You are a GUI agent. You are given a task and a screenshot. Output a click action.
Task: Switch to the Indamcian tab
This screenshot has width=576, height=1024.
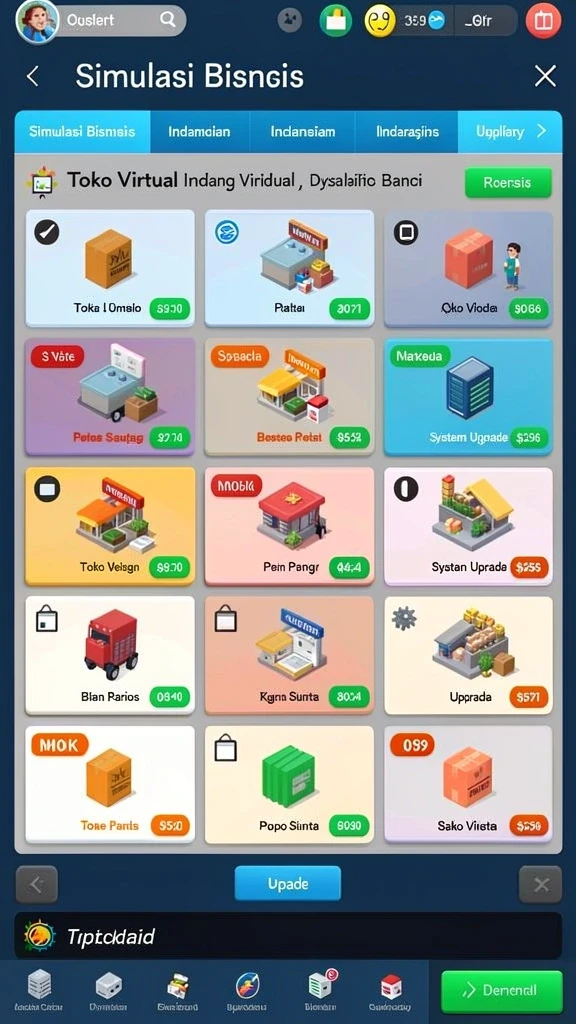click(199, 131)
